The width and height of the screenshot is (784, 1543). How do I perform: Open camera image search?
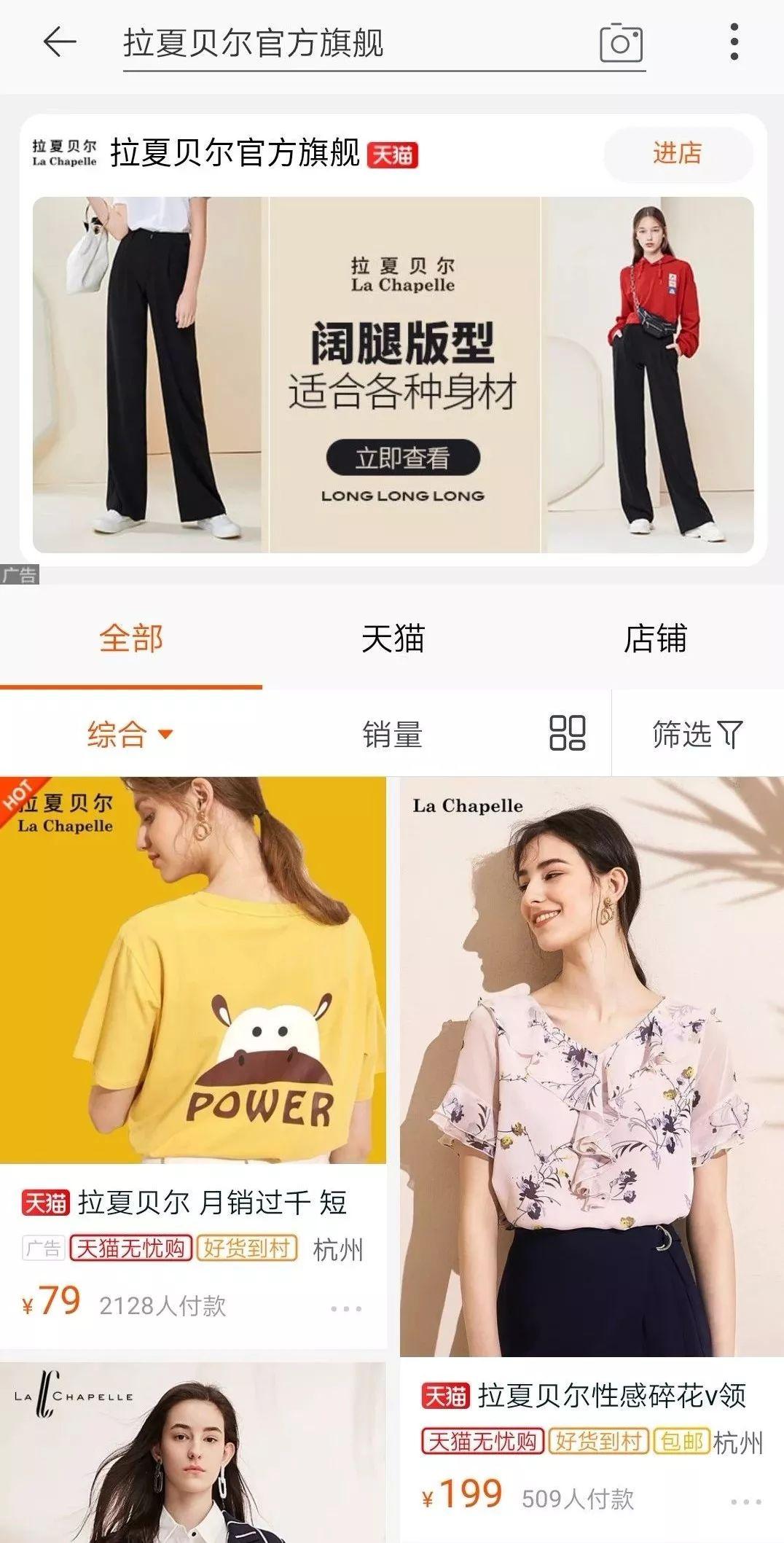coord(621,44)
